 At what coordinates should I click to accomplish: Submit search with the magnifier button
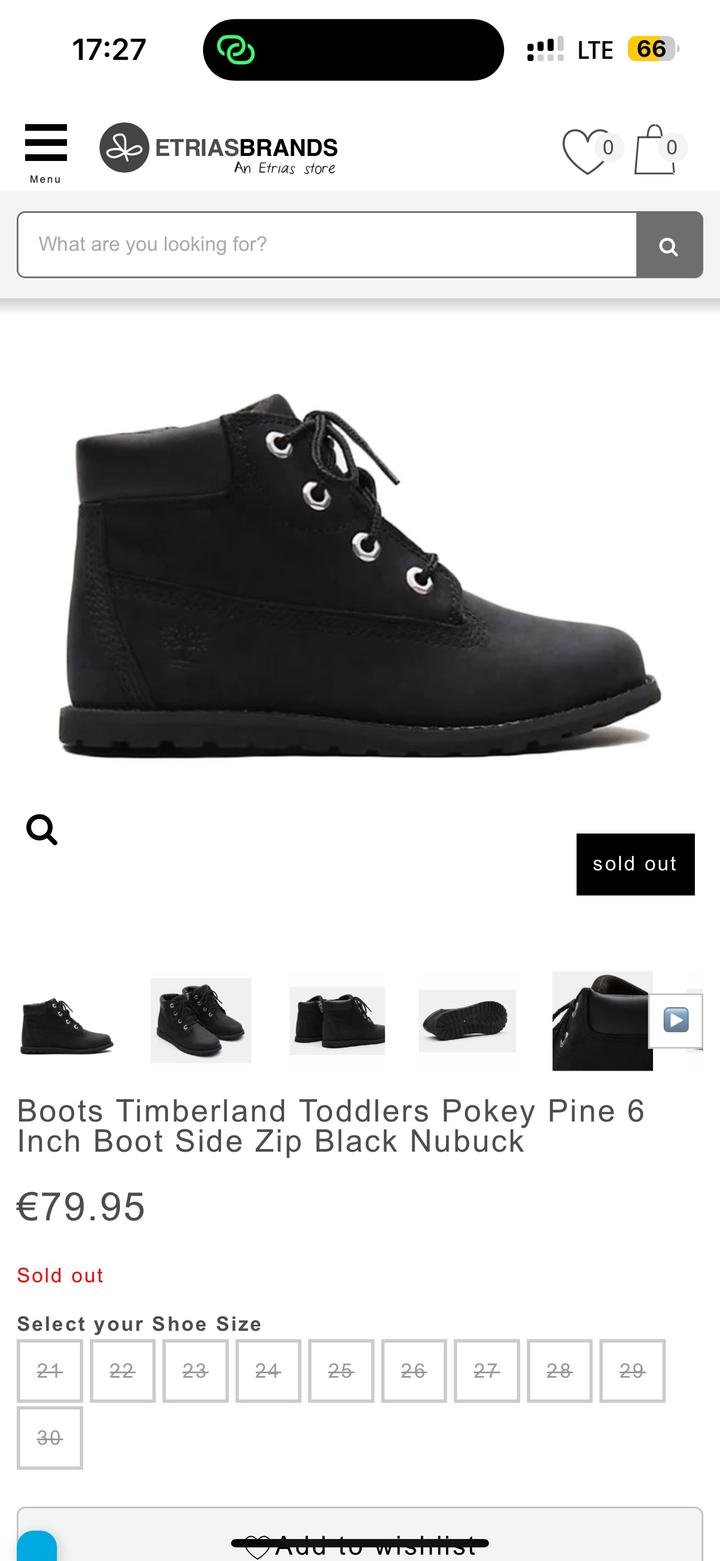669,245
